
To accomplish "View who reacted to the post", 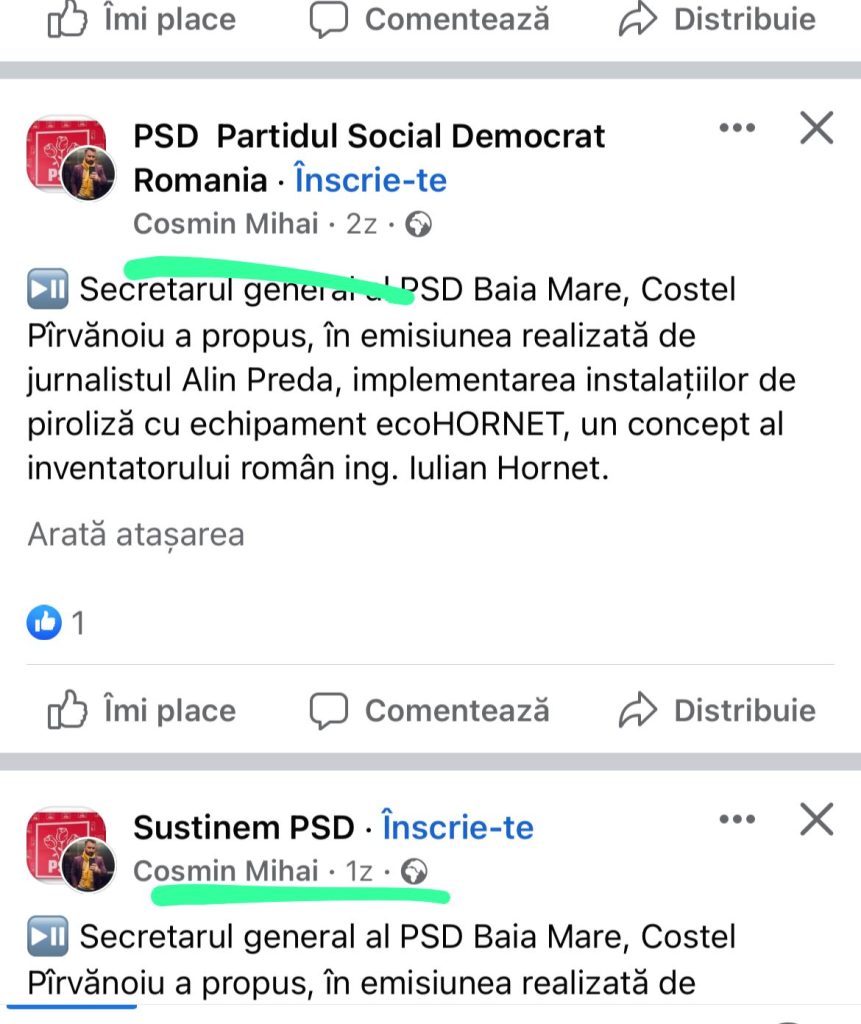I will pos(56,624).
